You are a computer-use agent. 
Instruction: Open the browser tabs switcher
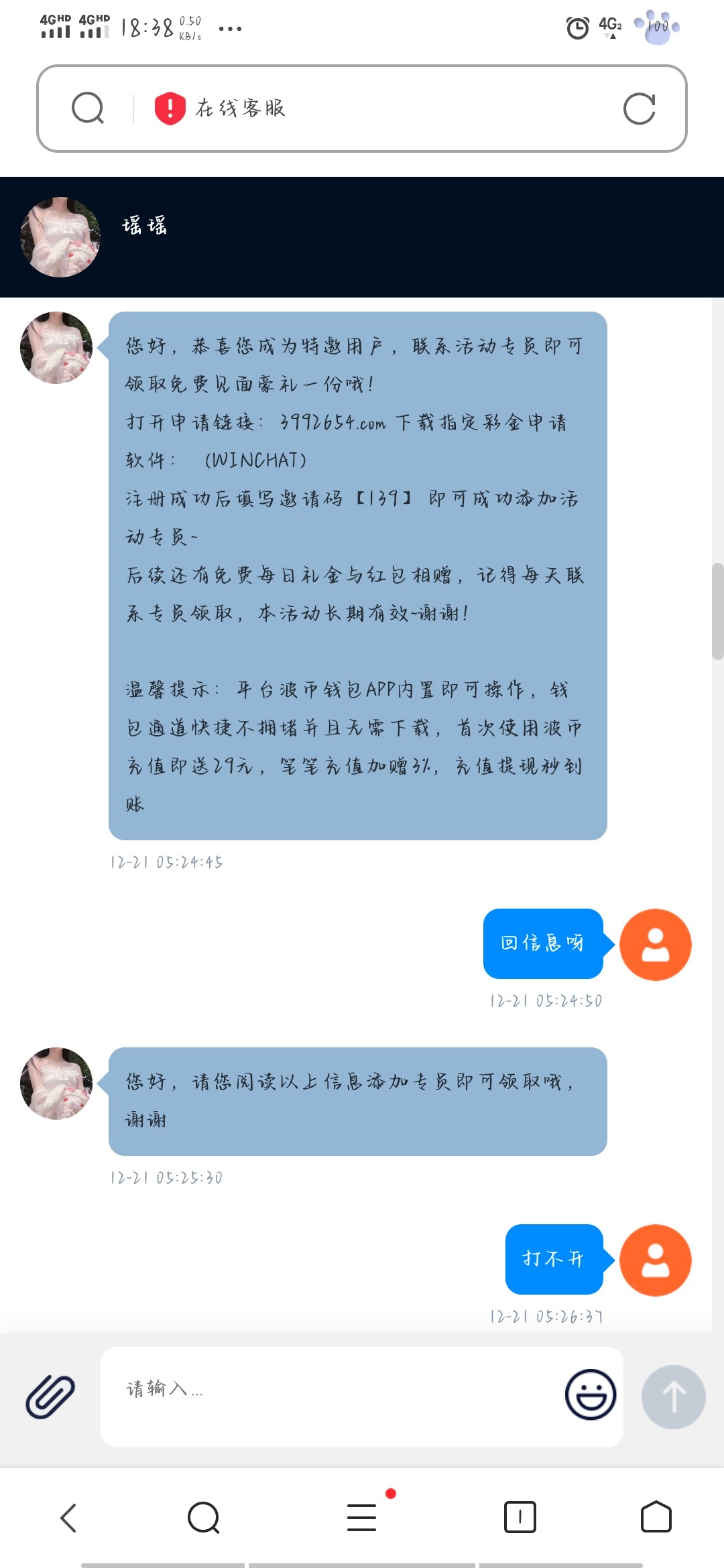click(x=520, y=1517)
